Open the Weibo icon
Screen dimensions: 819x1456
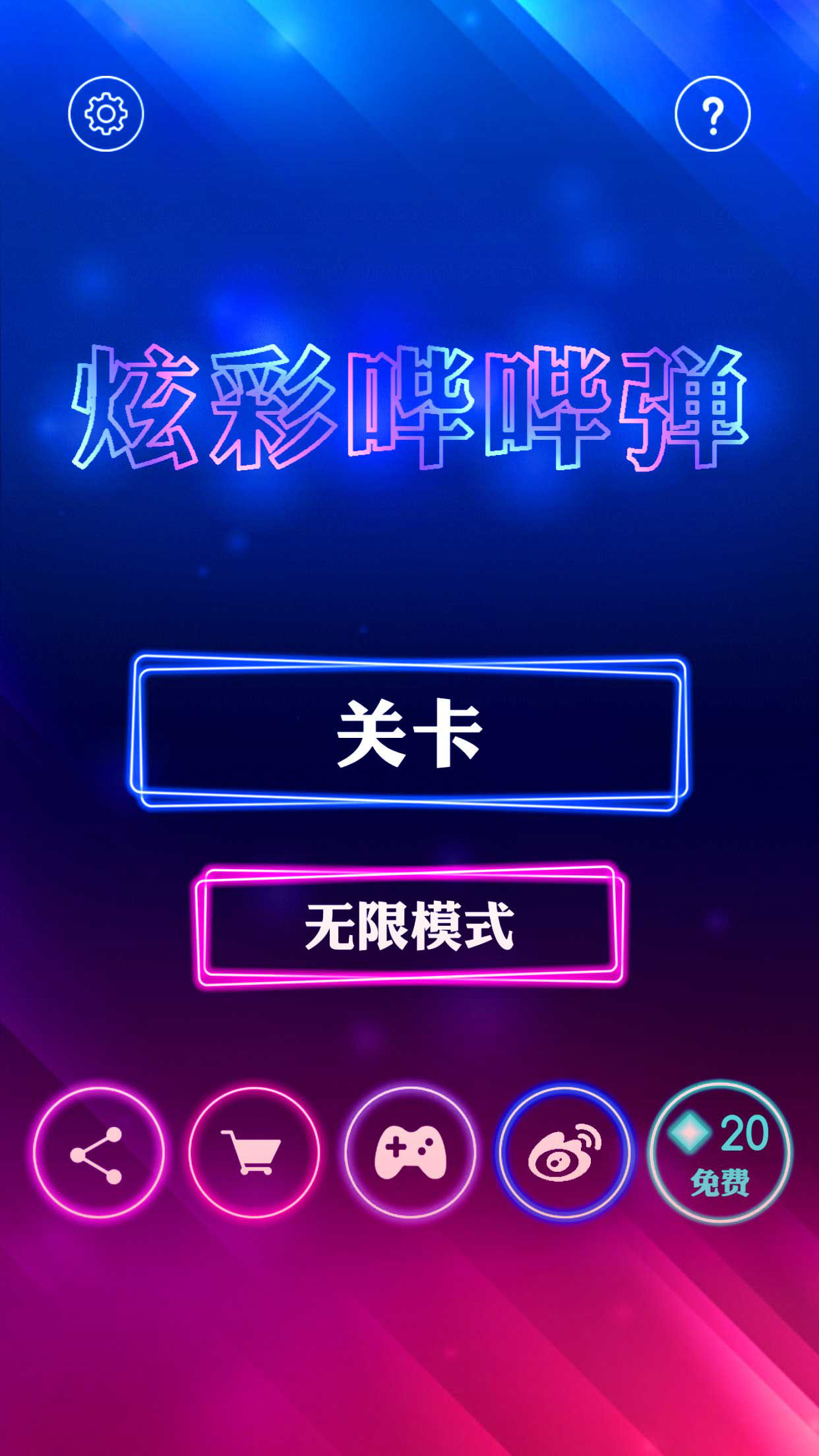tap(564, 1155)
